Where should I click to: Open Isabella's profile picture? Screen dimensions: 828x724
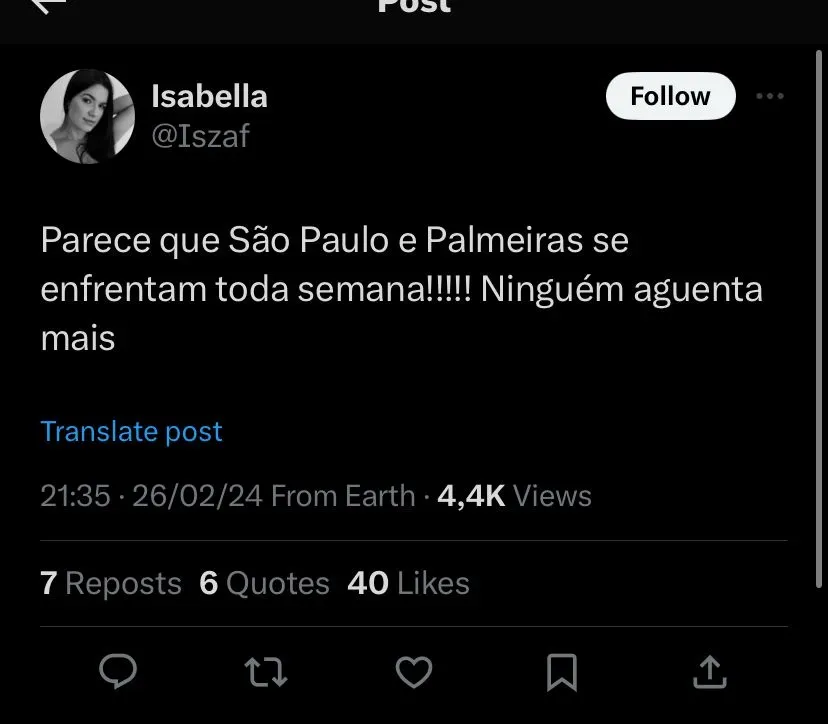point(87,116)
